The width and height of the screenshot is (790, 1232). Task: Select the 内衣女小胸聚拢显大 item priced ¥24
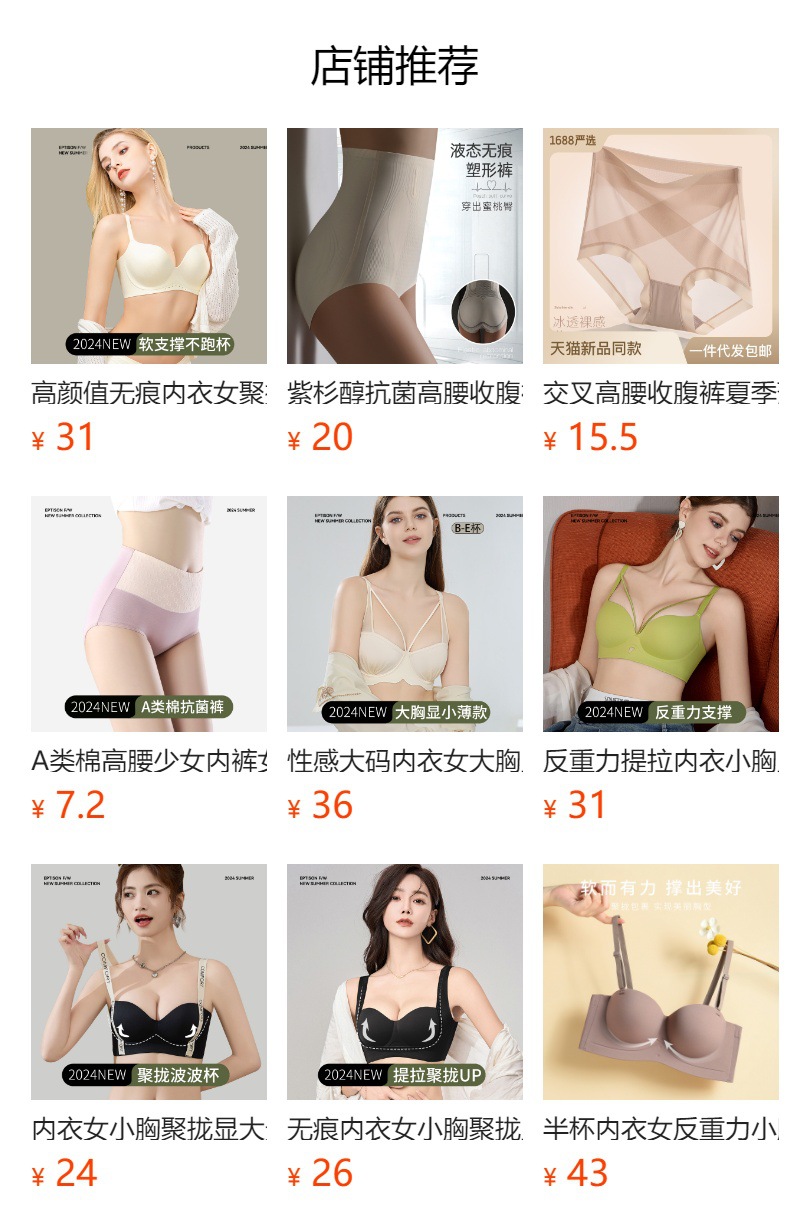(148, 982)
